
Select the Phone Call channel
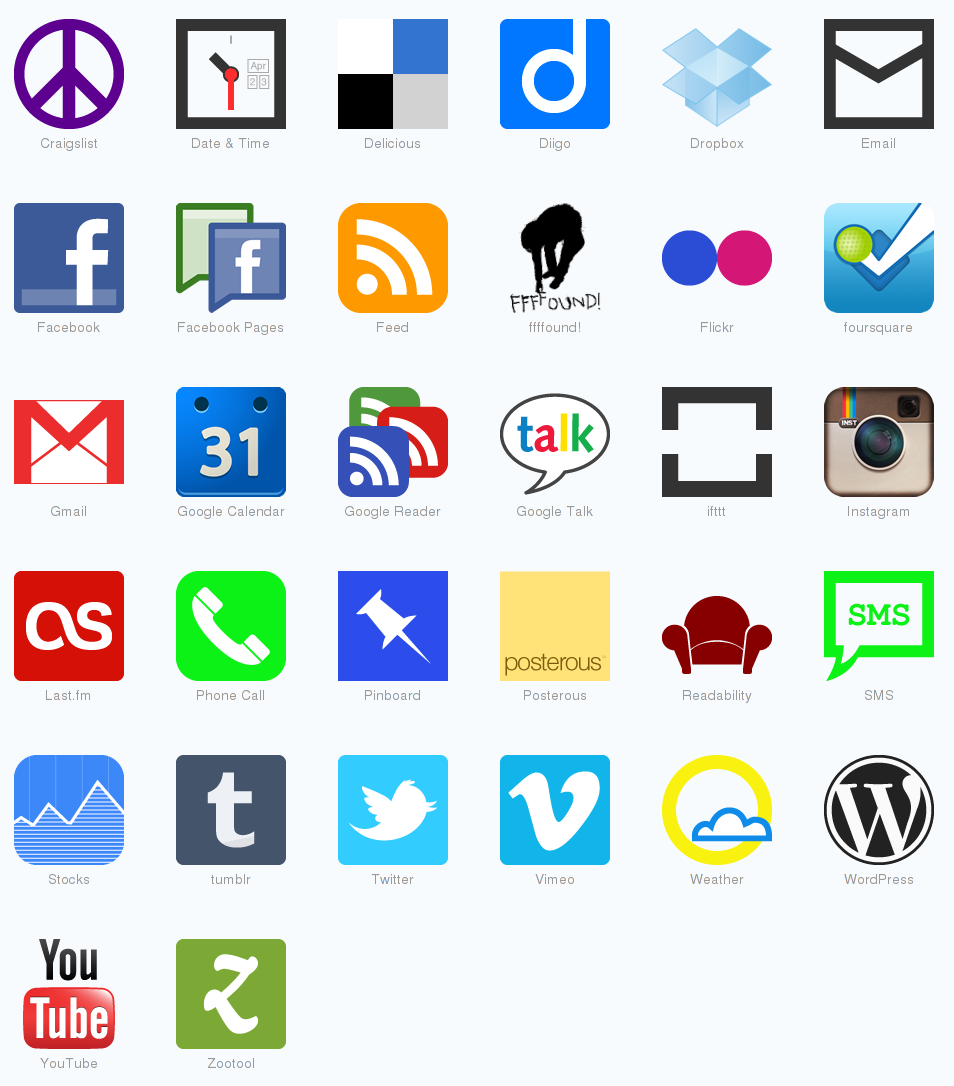(x=231, y=626)
